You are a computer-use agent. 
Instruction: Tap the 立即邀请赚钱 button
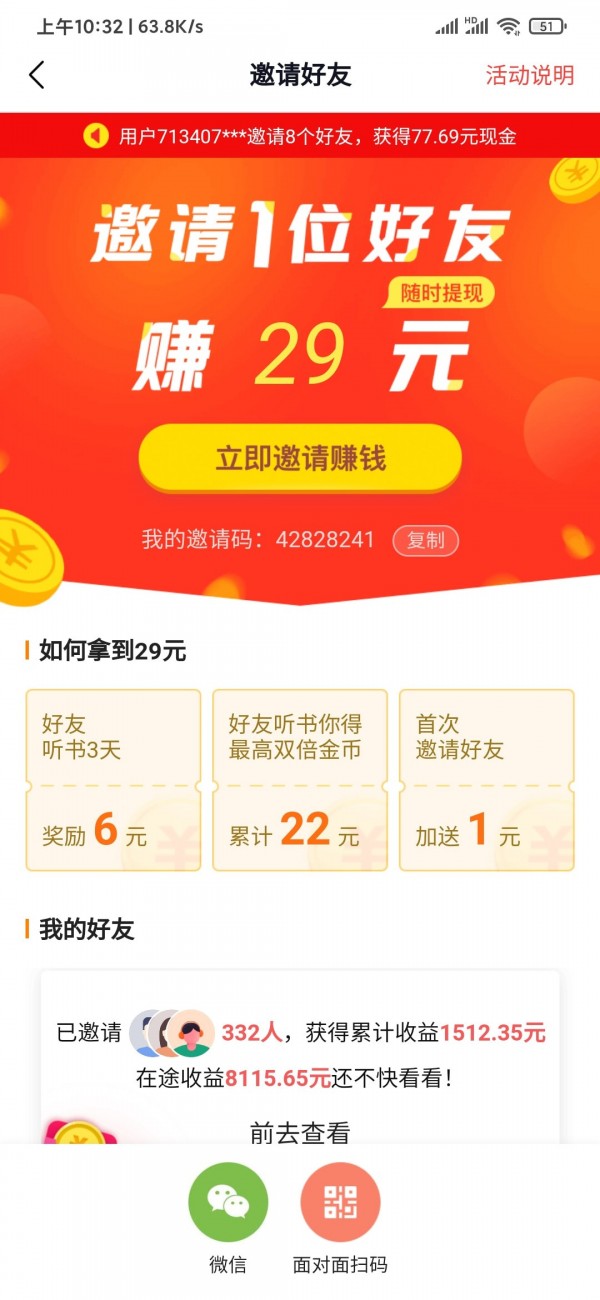click(x=300, y=459)
